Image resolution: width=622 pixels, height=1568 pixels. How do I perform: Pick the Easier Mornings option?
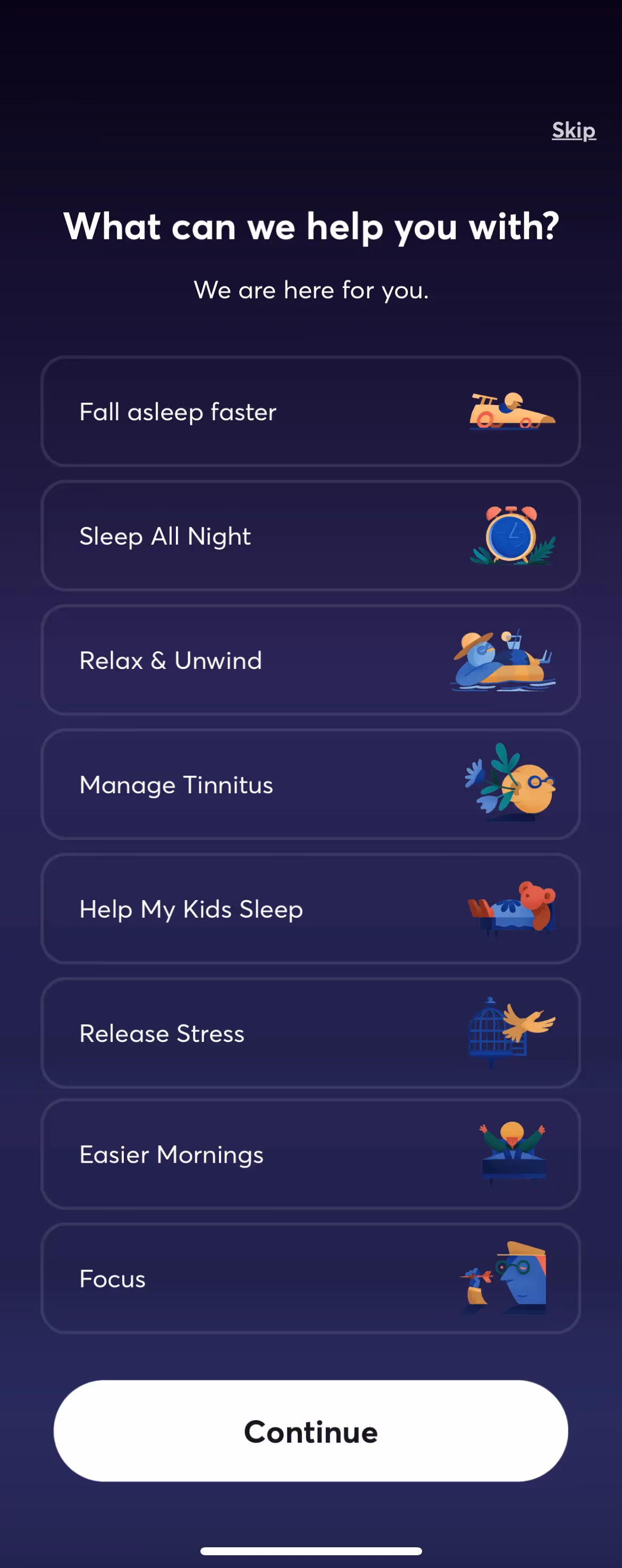click(x=310, y=1154)
